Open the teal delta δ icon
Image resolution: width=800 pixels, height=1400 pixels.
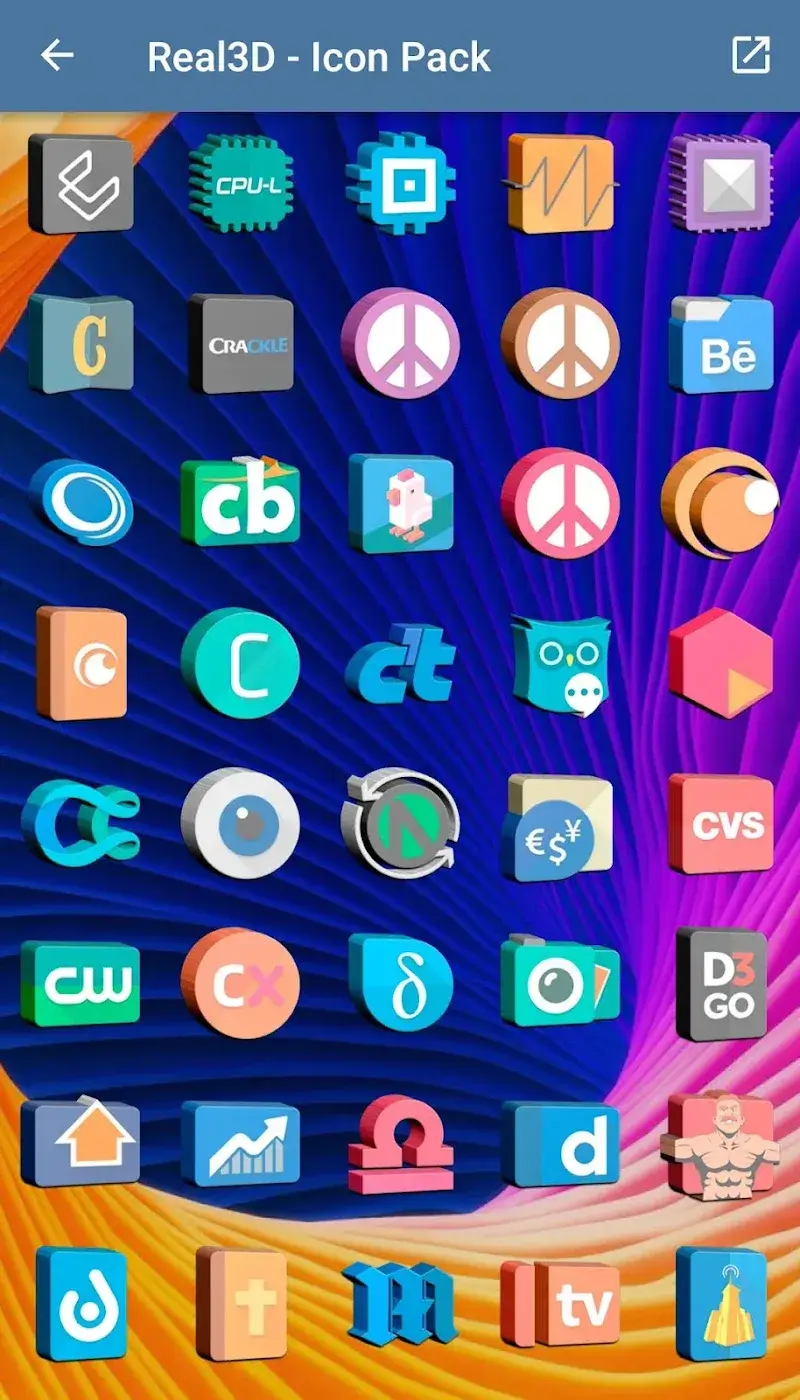point(401,985)
